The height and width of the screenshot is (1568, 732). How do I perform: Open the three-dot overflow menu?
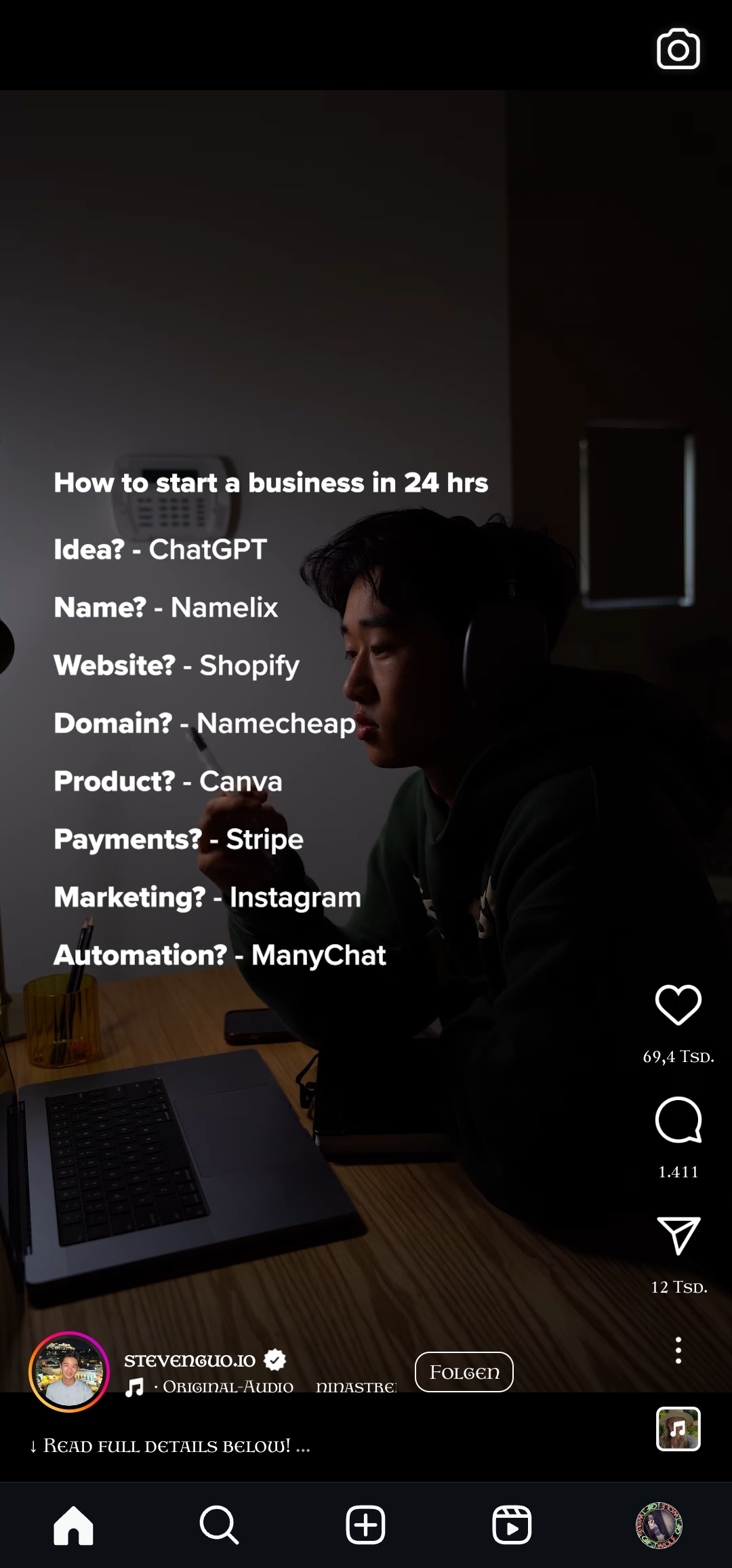(x=678, y=1350)
